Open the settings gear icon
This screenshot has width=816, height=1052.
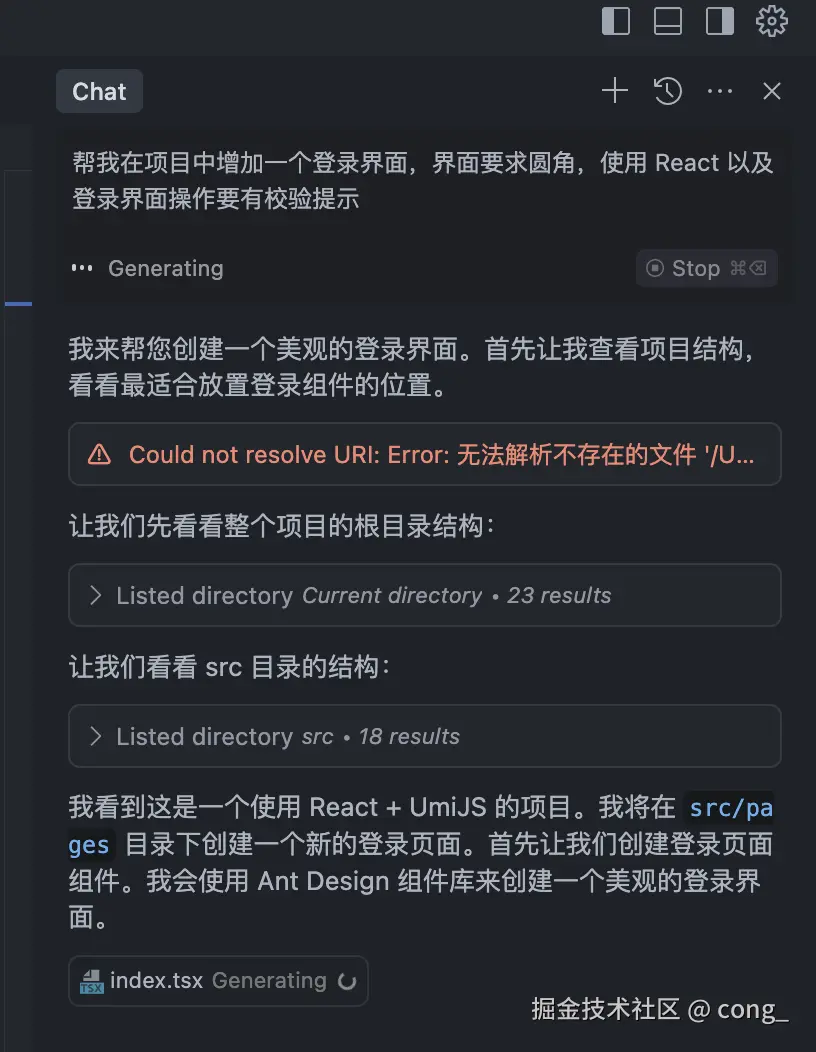tap(772, 21)
